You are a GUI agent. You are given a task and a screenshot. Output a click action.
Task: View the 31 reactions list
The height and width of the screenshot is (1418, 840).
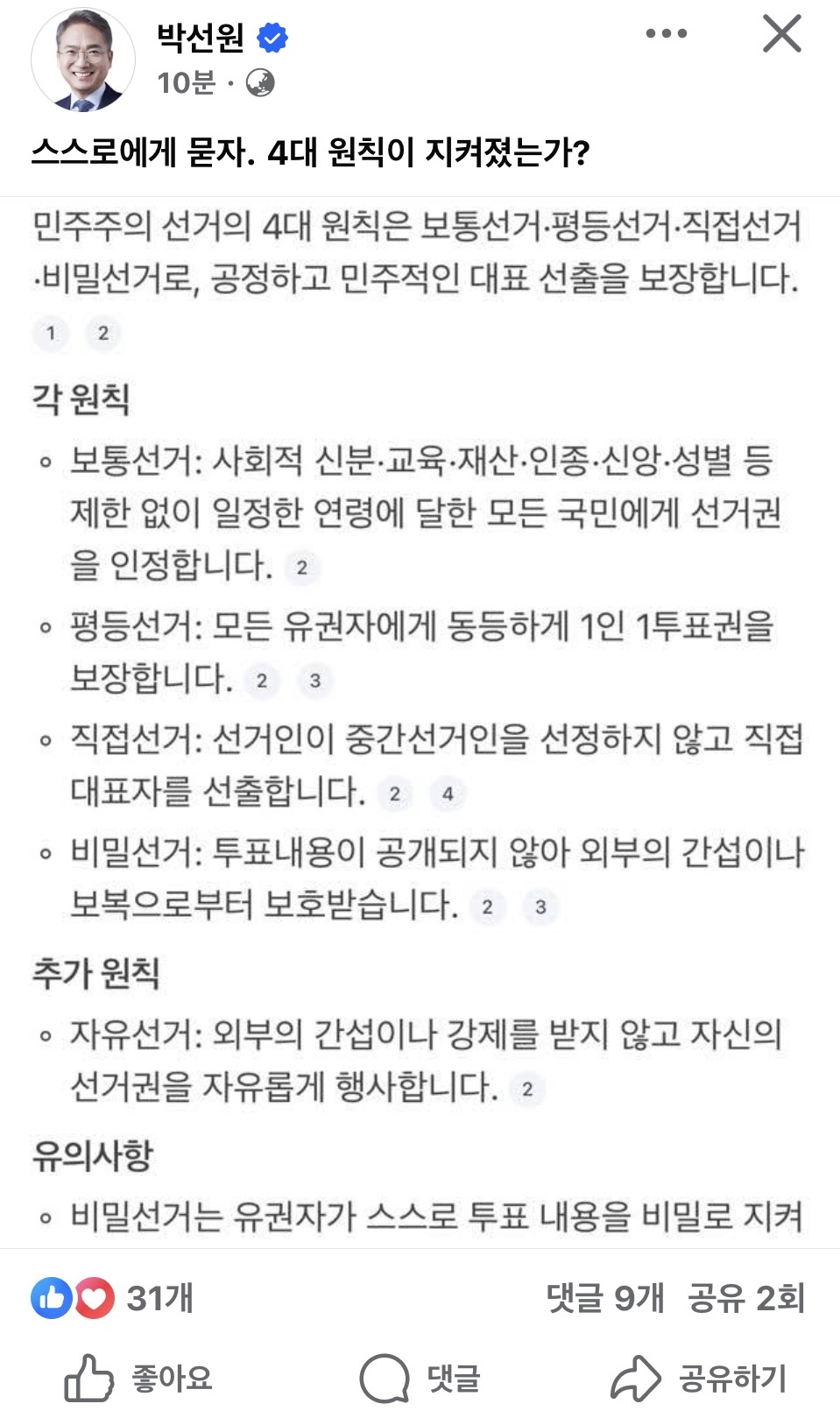point(114,1298)
